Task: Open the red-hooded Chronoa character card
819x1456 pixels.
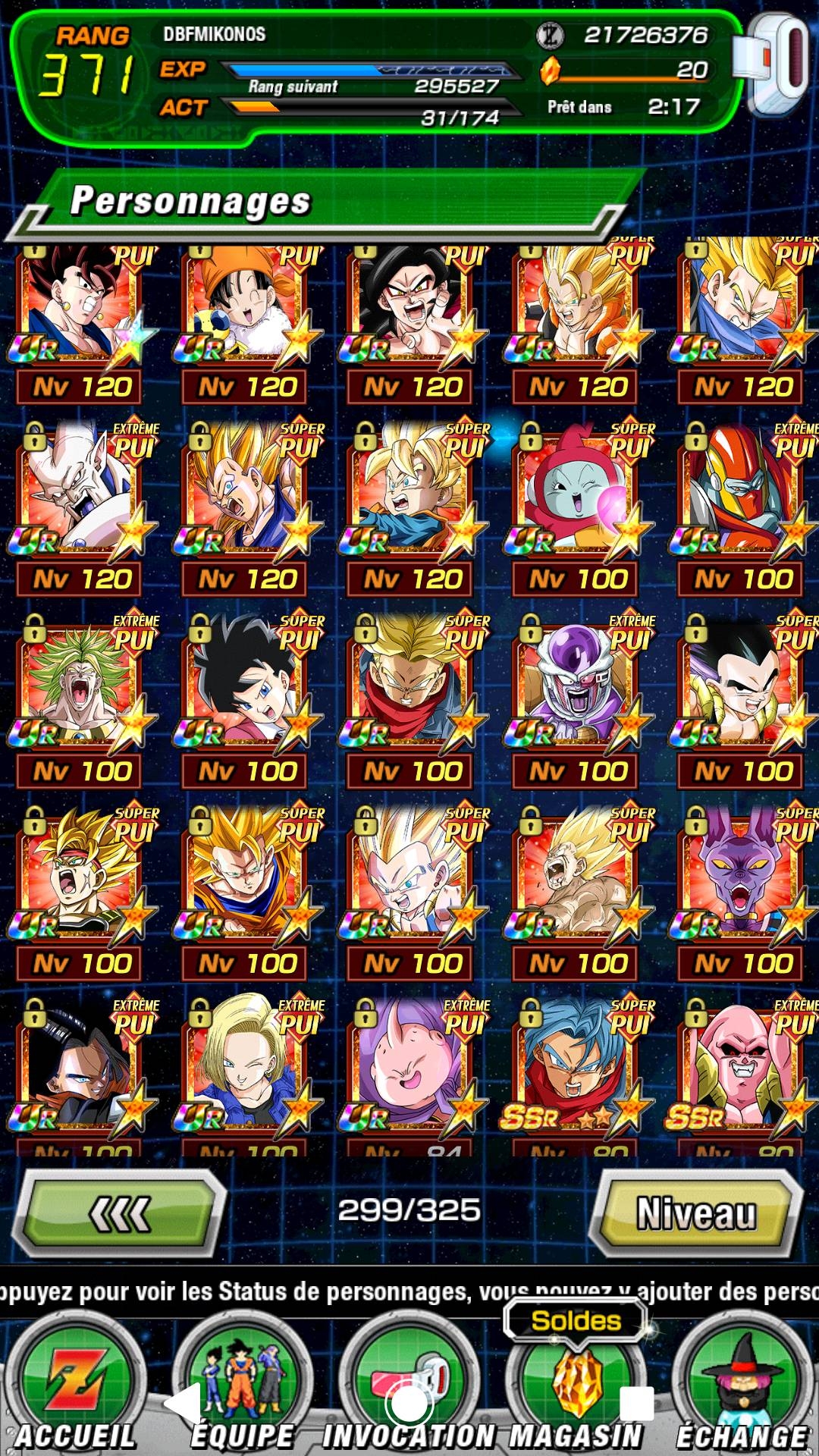Action: tap(579, 509)
